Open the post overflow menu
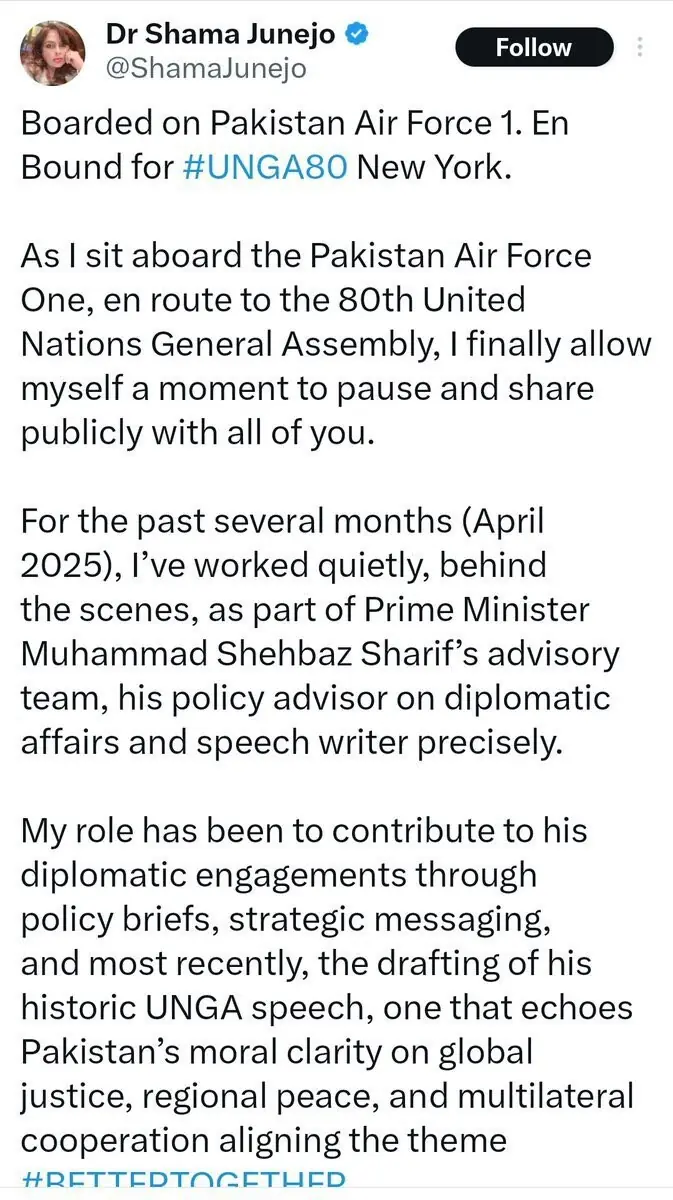 (640, 48)
